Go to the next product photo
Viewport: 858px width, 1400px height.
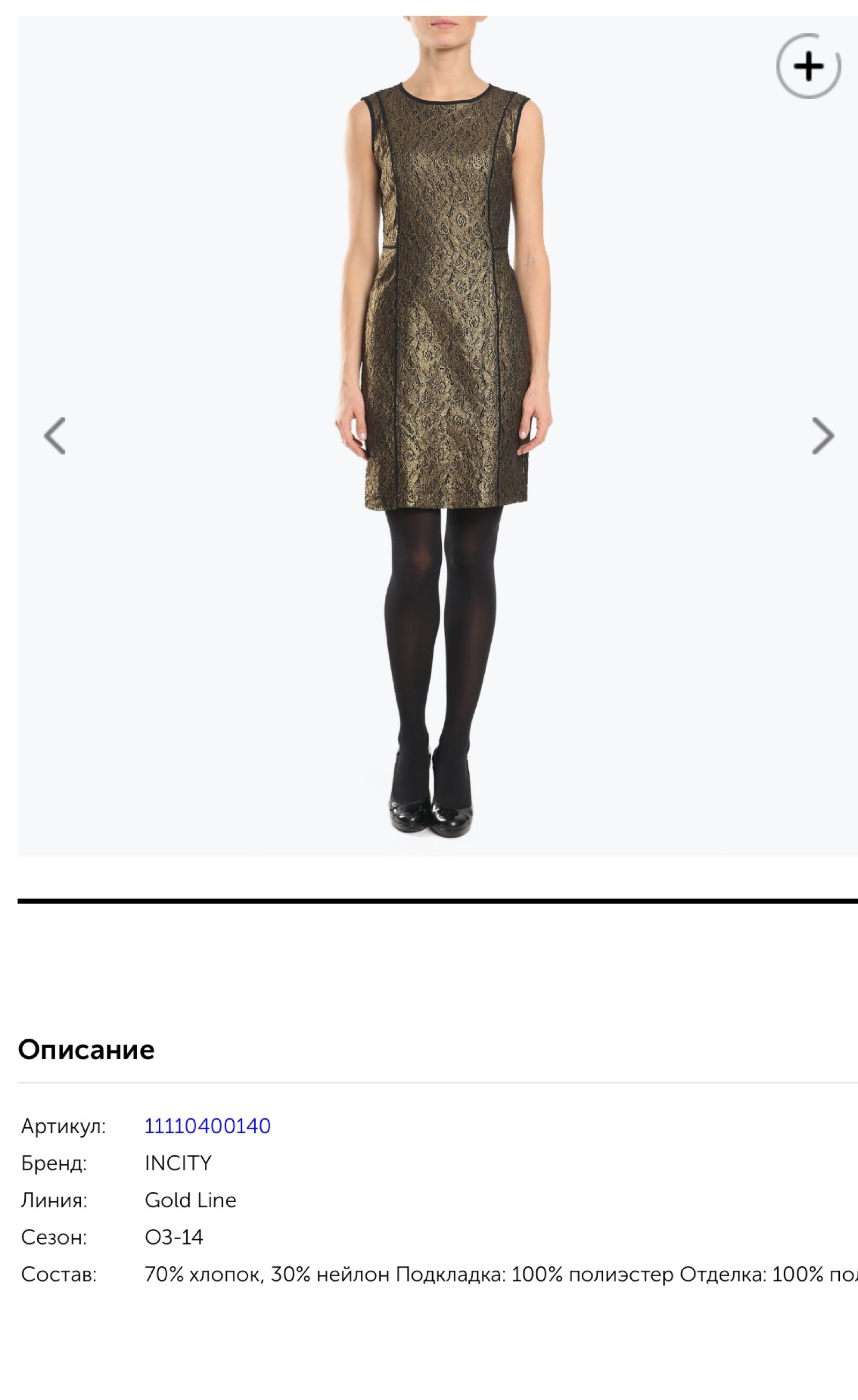tap(823, 436)
